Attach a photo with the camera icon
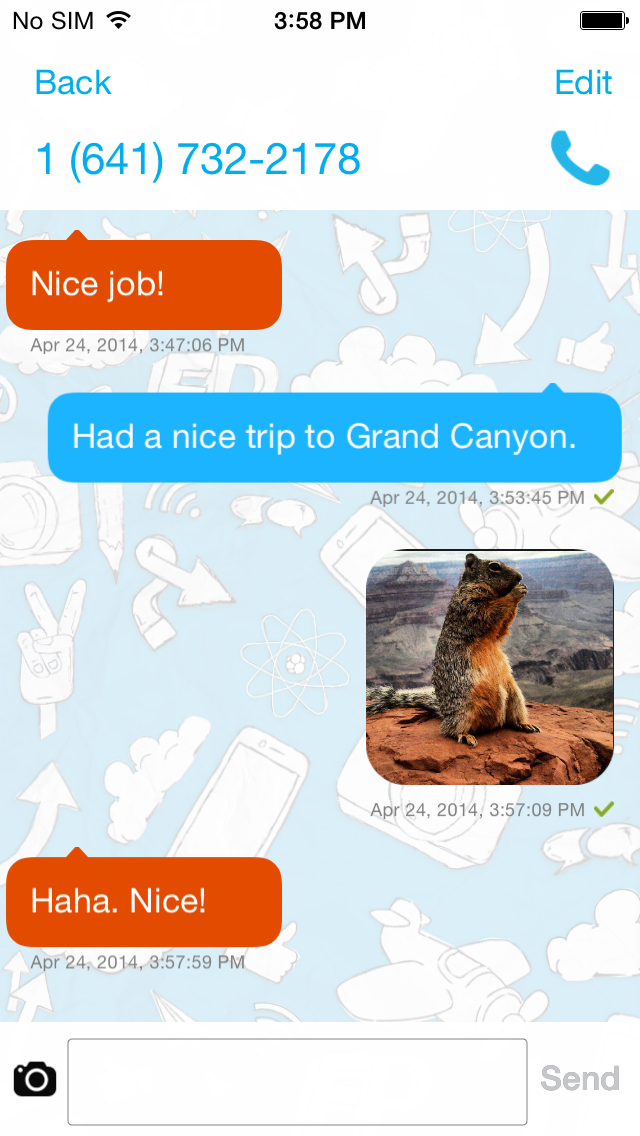Screen dimensions: 640x1136 (35, 1079)
